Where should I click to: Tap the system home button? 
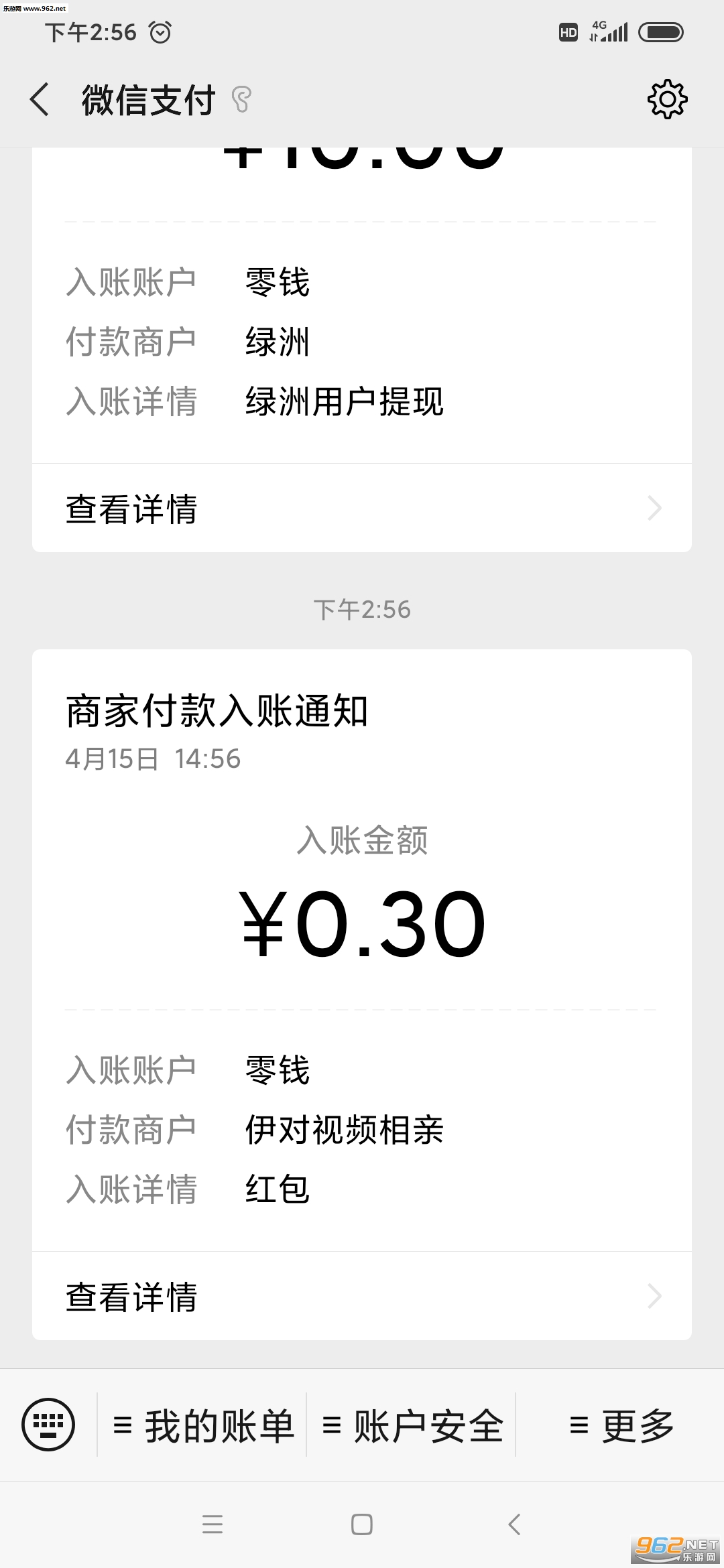point(362,1524)
